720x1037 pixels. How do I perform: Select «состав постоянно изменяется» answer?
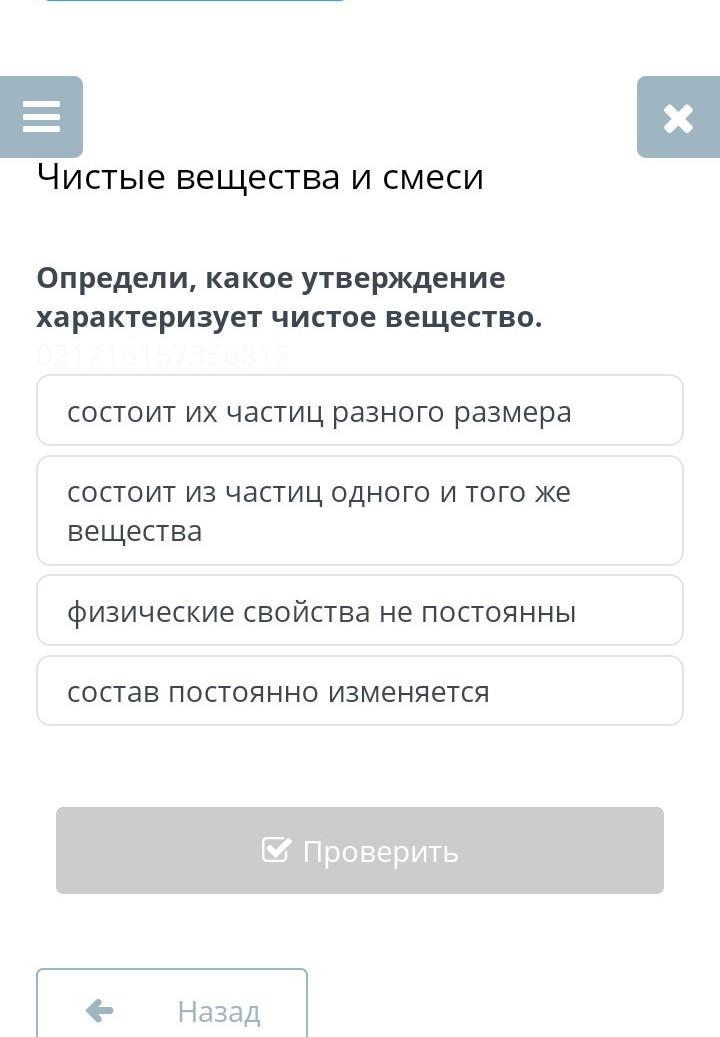[360, 691]
